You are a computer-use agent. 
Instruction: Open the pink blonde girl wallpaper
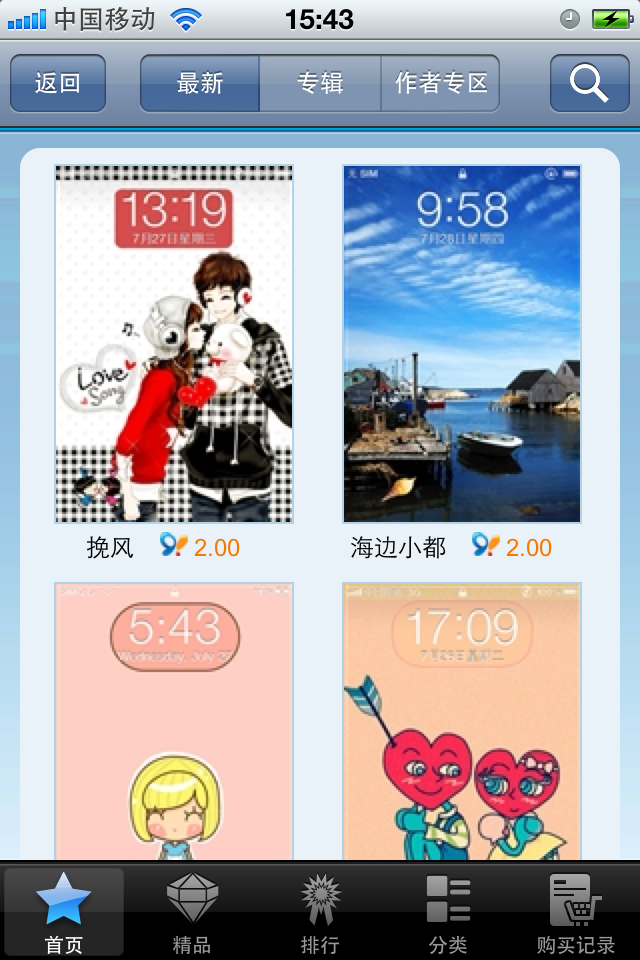(x=174, y=720)
